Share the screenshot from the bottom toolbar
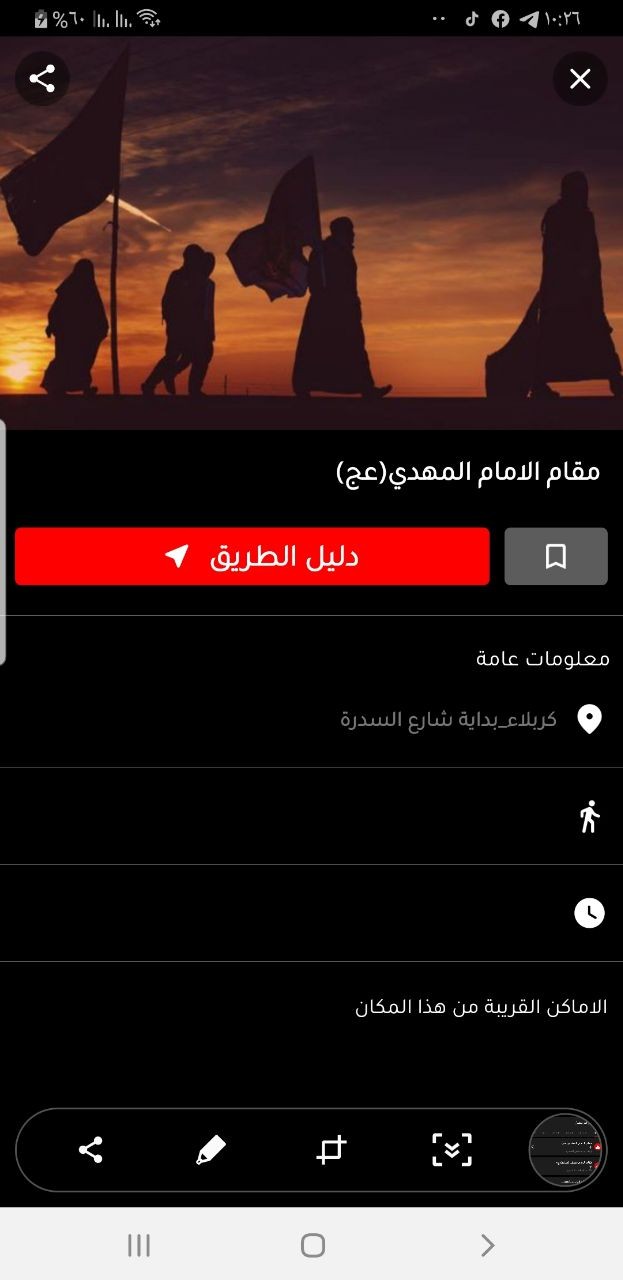This screenshot has height=1280, width=623. [90, 1150]
